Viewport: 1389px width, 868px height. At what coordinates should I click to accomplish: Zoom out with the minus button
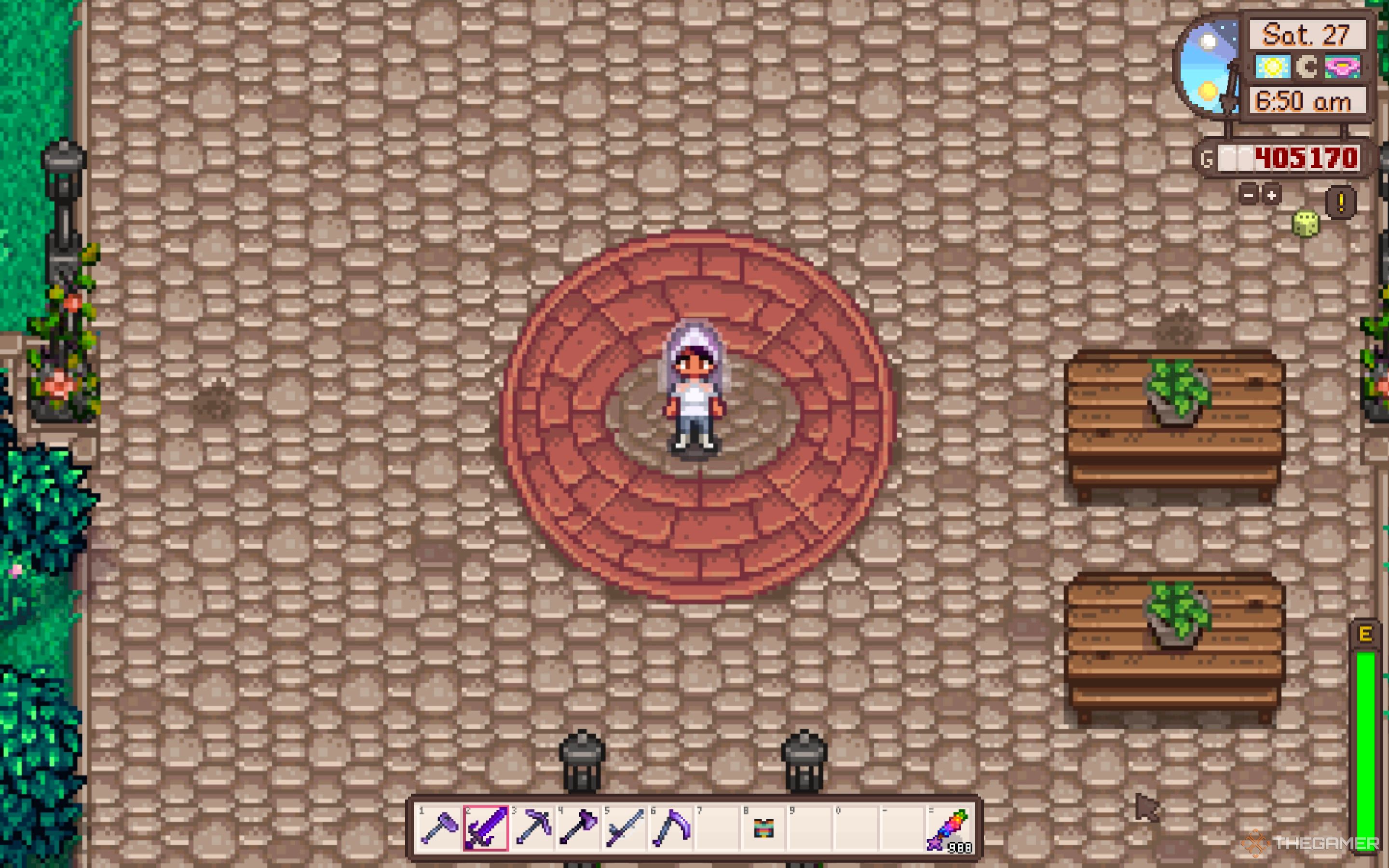tap(1248, 195)
